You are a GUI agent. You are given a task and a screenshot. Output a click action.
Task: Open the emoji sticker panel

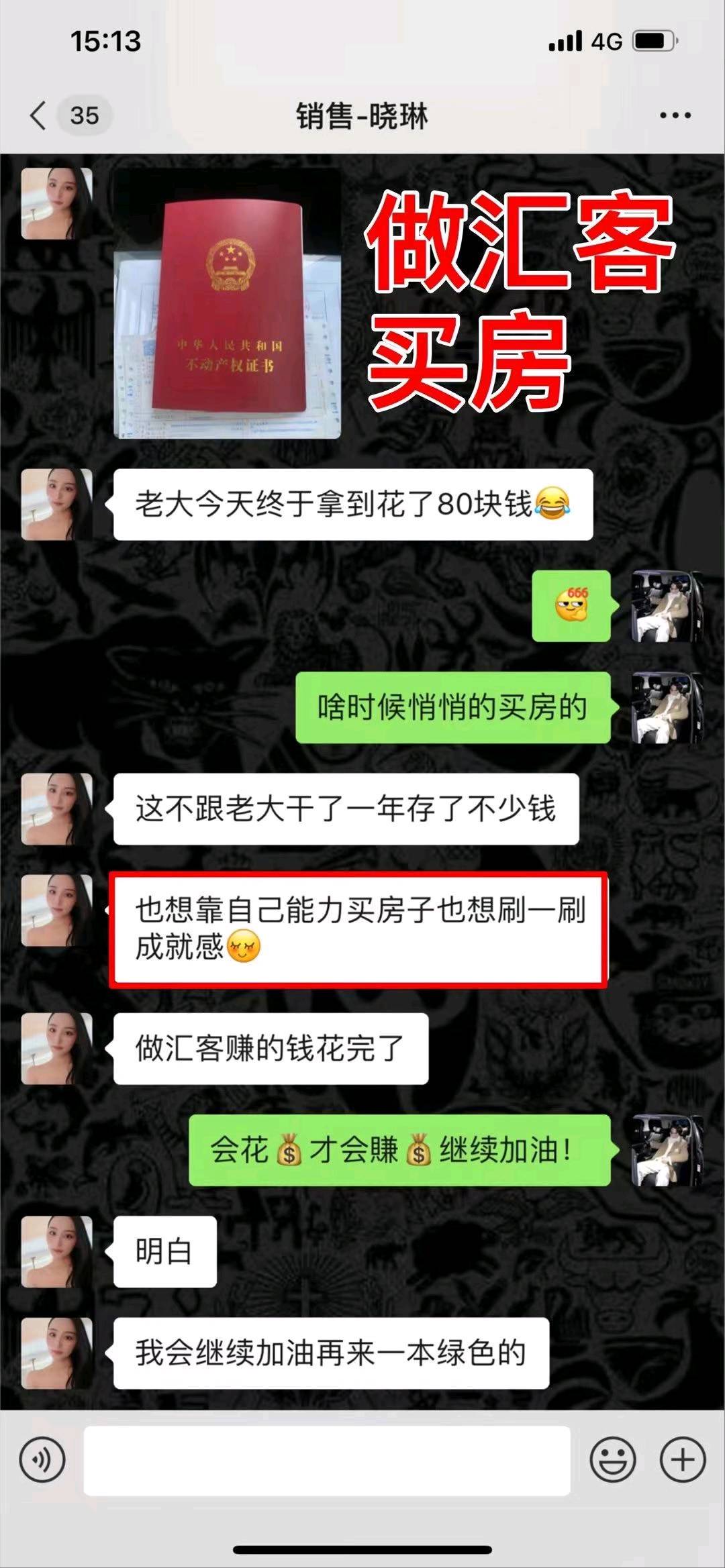coord(612,1460)
